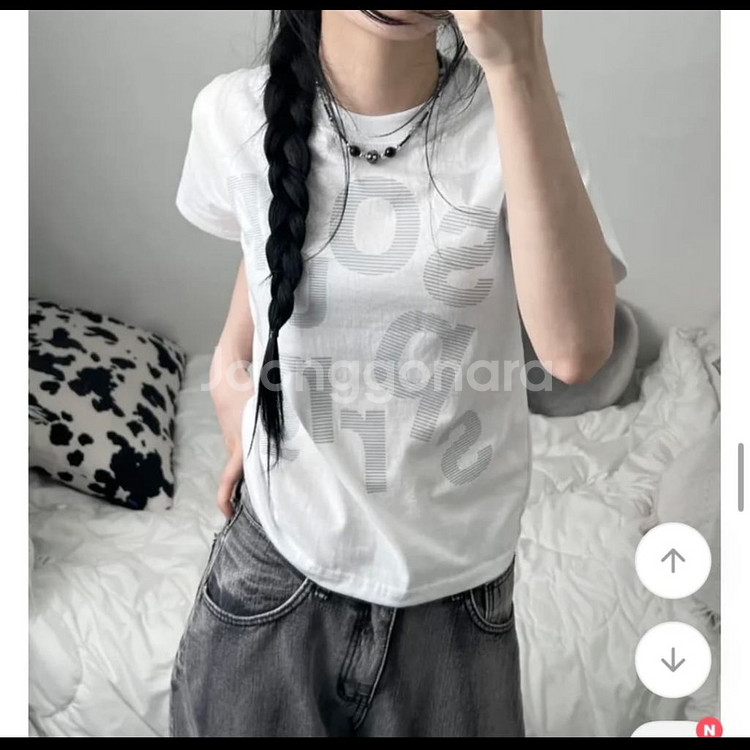Tap the scroll-to-top arrow button
The height and width of the screenshot is (750, 750).
tap(673, 560)
